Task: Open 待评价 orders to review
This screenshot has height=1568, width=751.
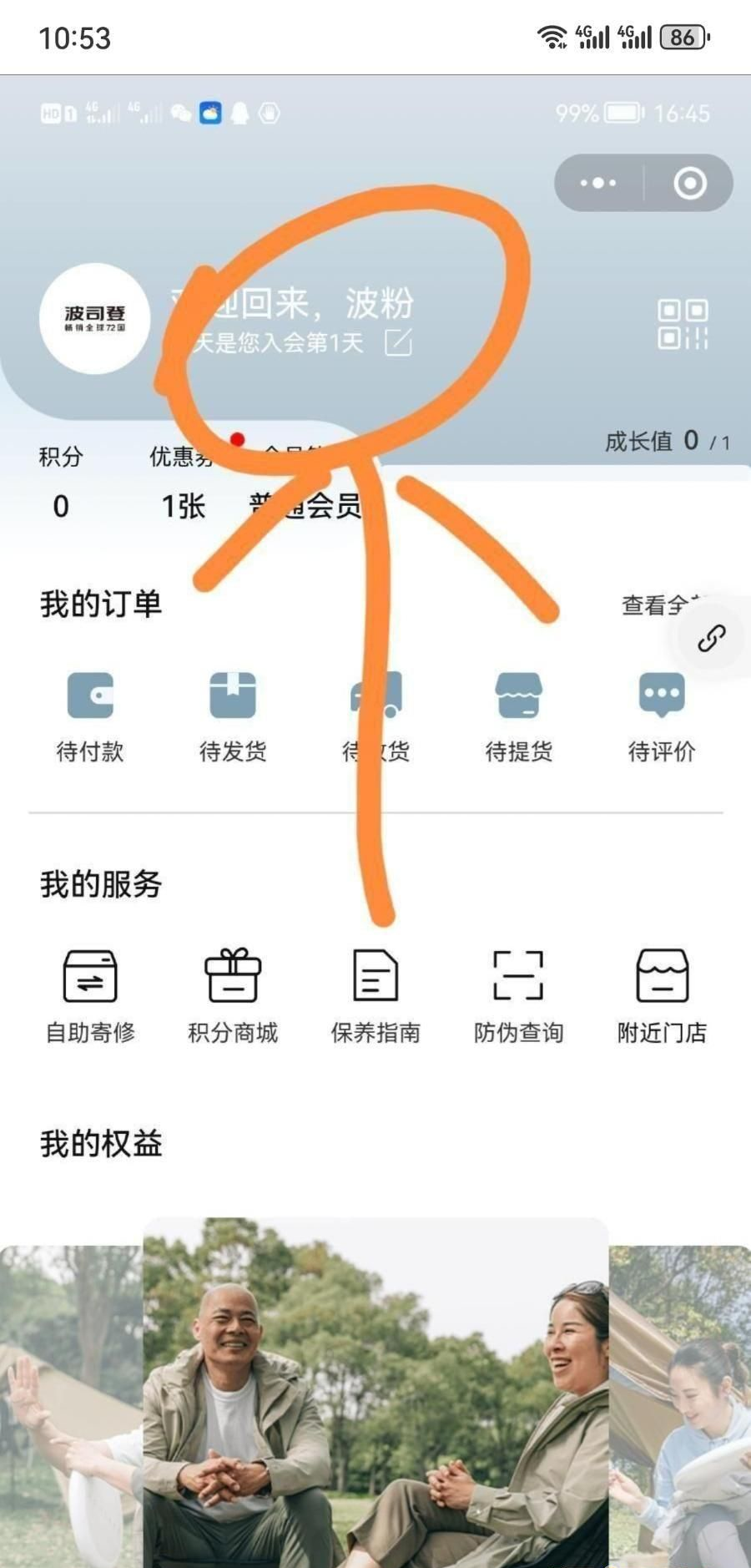Action: (661, 716)
